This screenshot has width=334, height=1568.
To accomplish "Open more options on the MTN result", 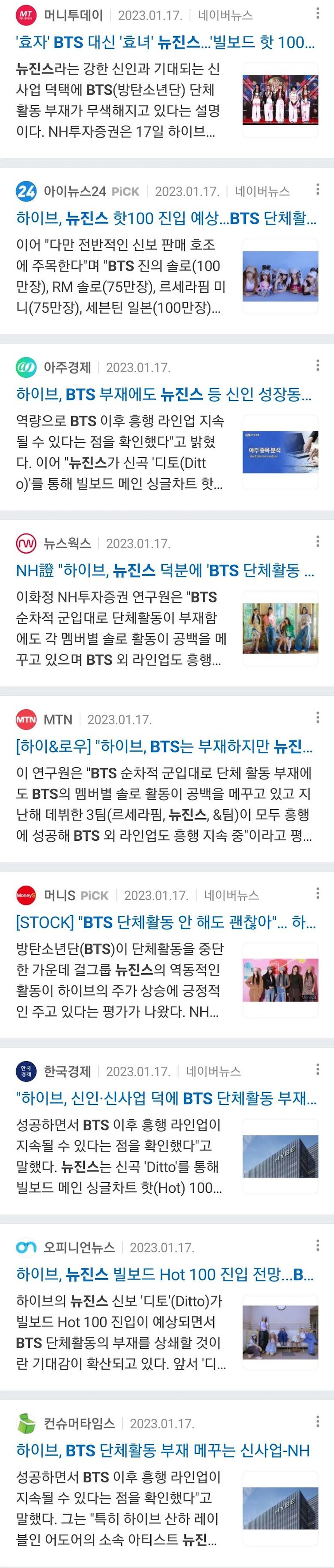I will 318,717.
